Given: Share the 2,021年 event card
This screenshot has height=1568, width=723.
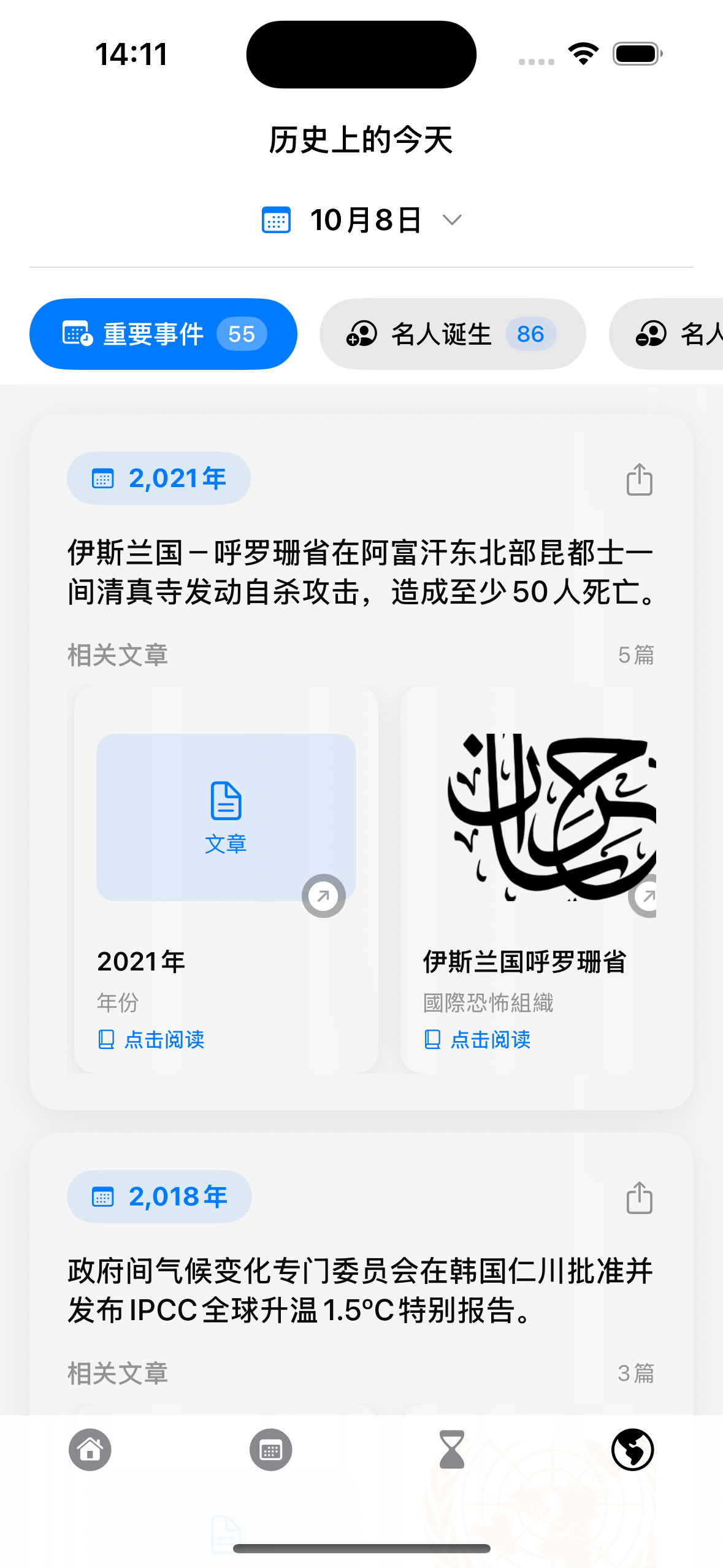Looking at the screenshot, I should 639,479.
